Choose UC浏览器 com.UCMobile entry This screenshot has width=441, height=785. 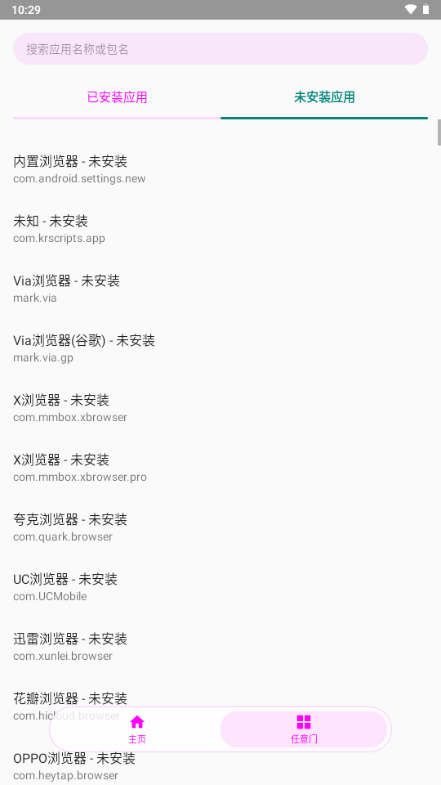pyautogui.click(x=220, y=587)
